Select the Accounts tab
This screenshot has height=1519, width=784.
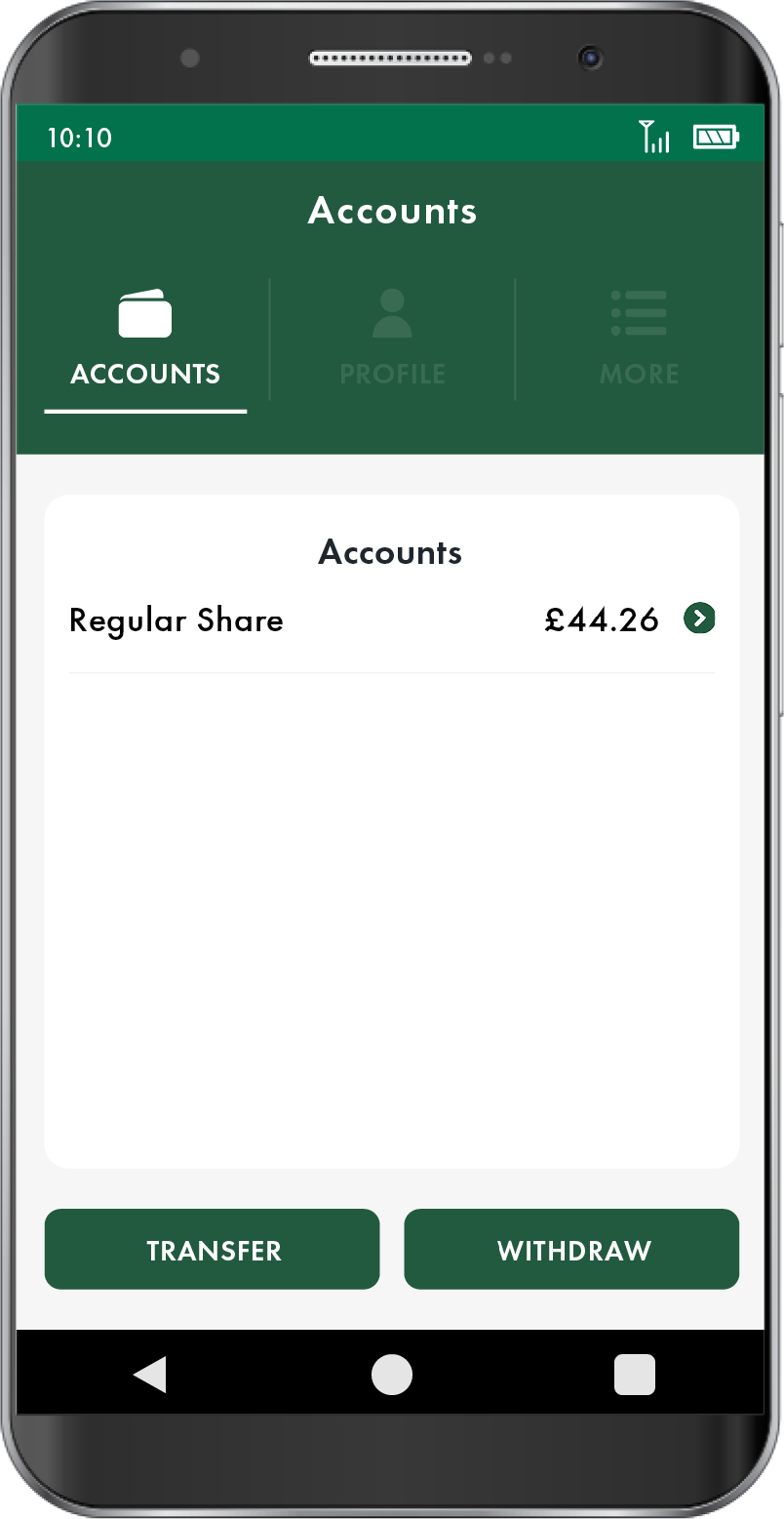tap(145, 339)
